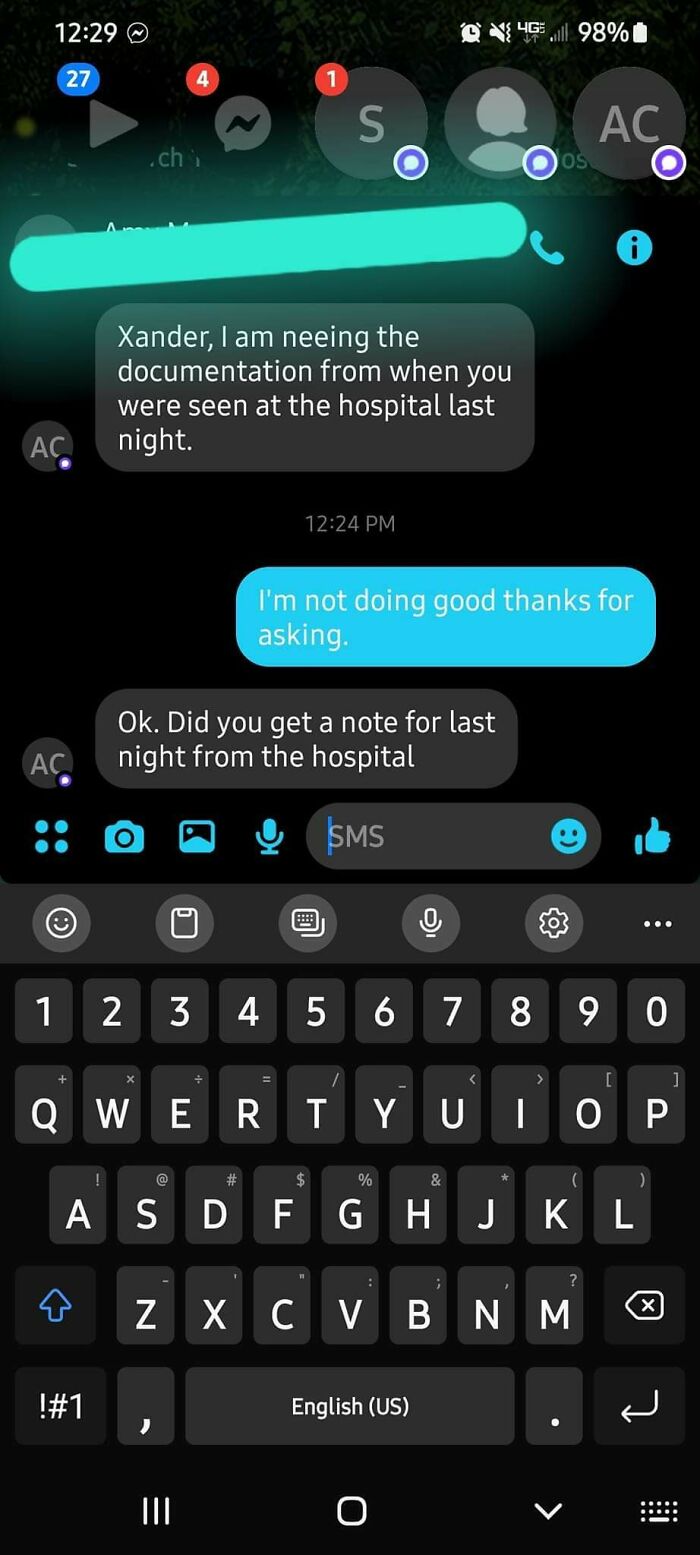
Task: Open the keyboard clipboard tool
Action: (x=184, y=922)
